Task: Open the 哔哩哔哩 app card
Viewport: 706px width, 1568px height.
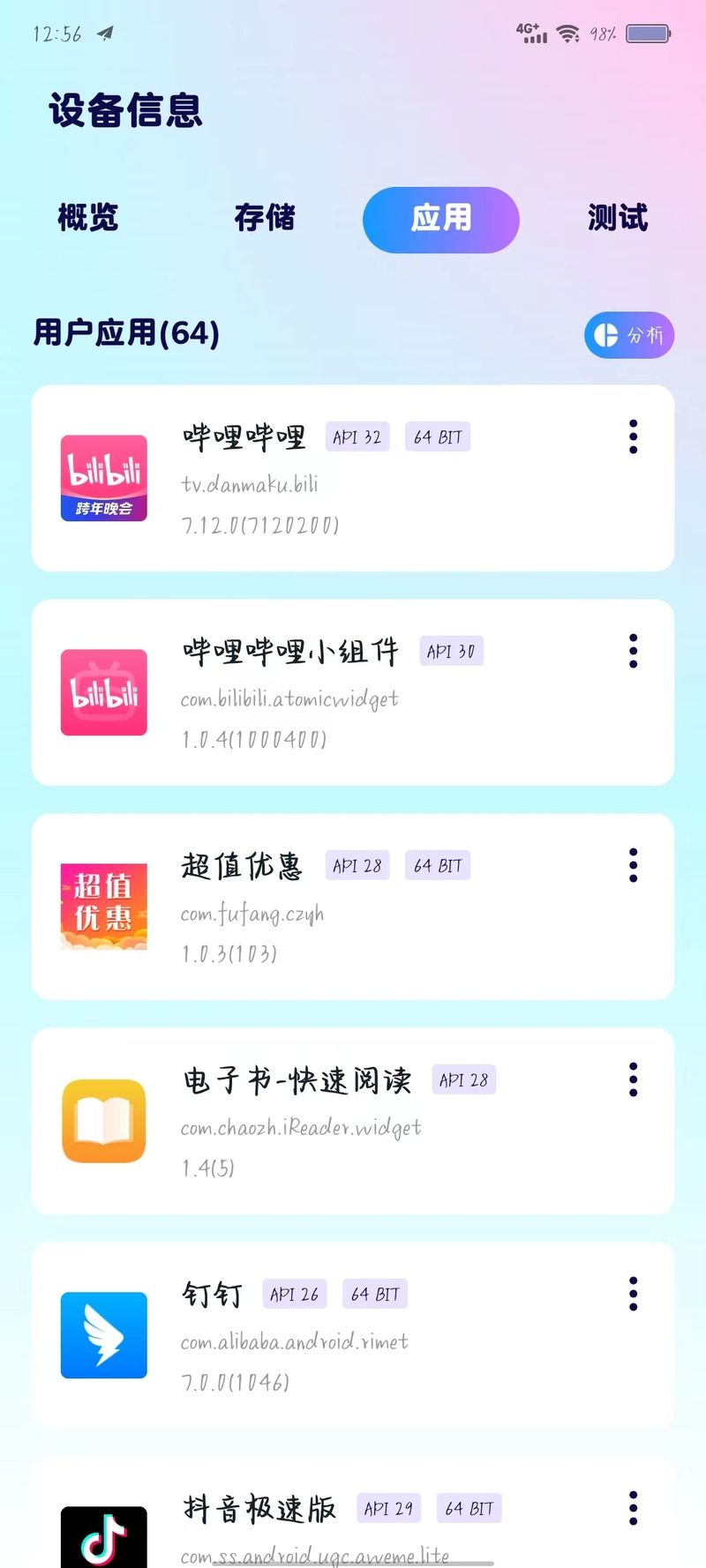Action: tap(353, 478)
